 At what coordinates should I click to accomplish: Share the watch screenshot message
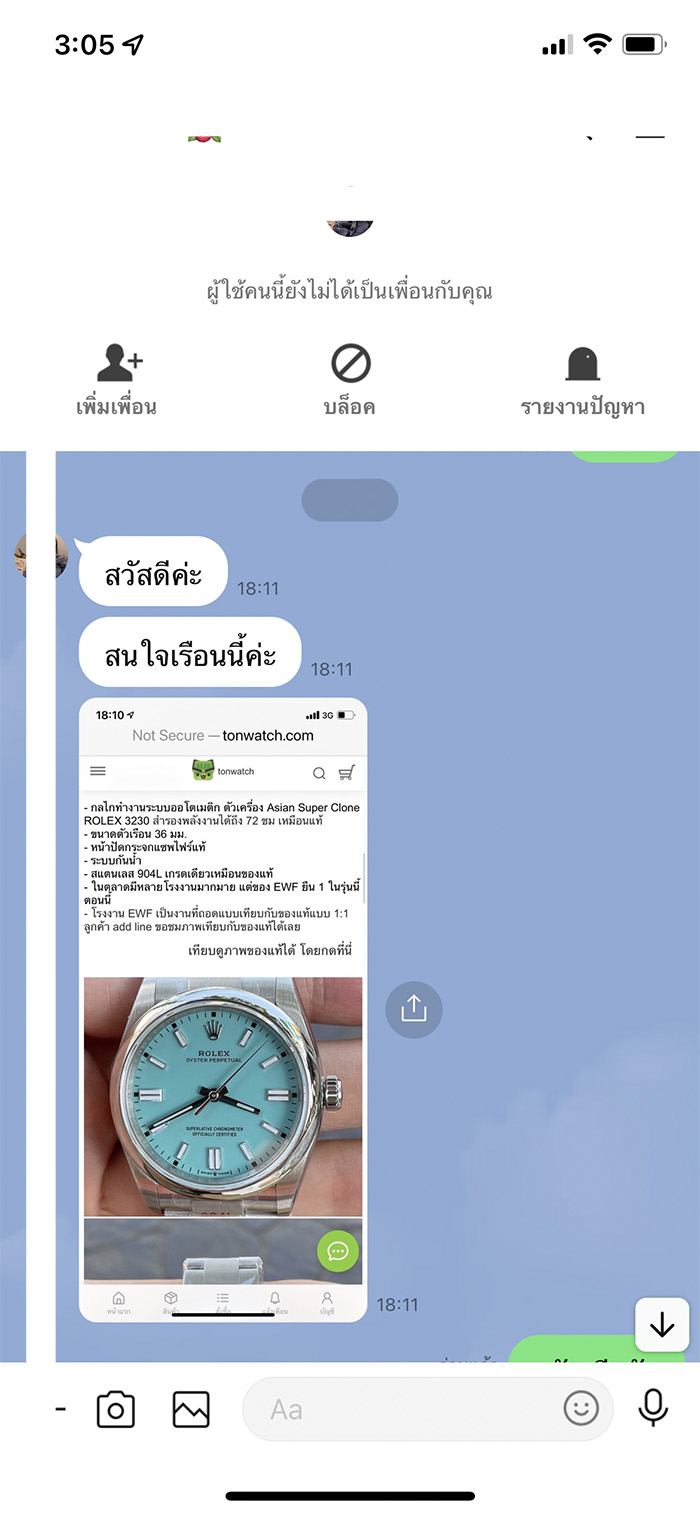(x=414, y=1010)
